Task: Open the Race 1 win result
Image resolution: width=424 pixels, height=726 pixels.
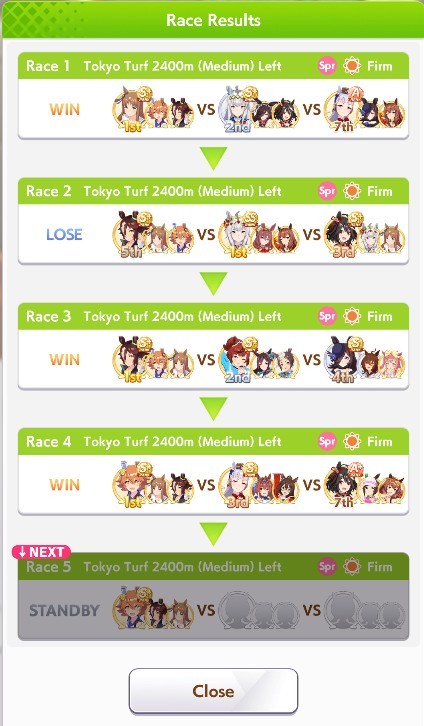Action: pos(213,95)
